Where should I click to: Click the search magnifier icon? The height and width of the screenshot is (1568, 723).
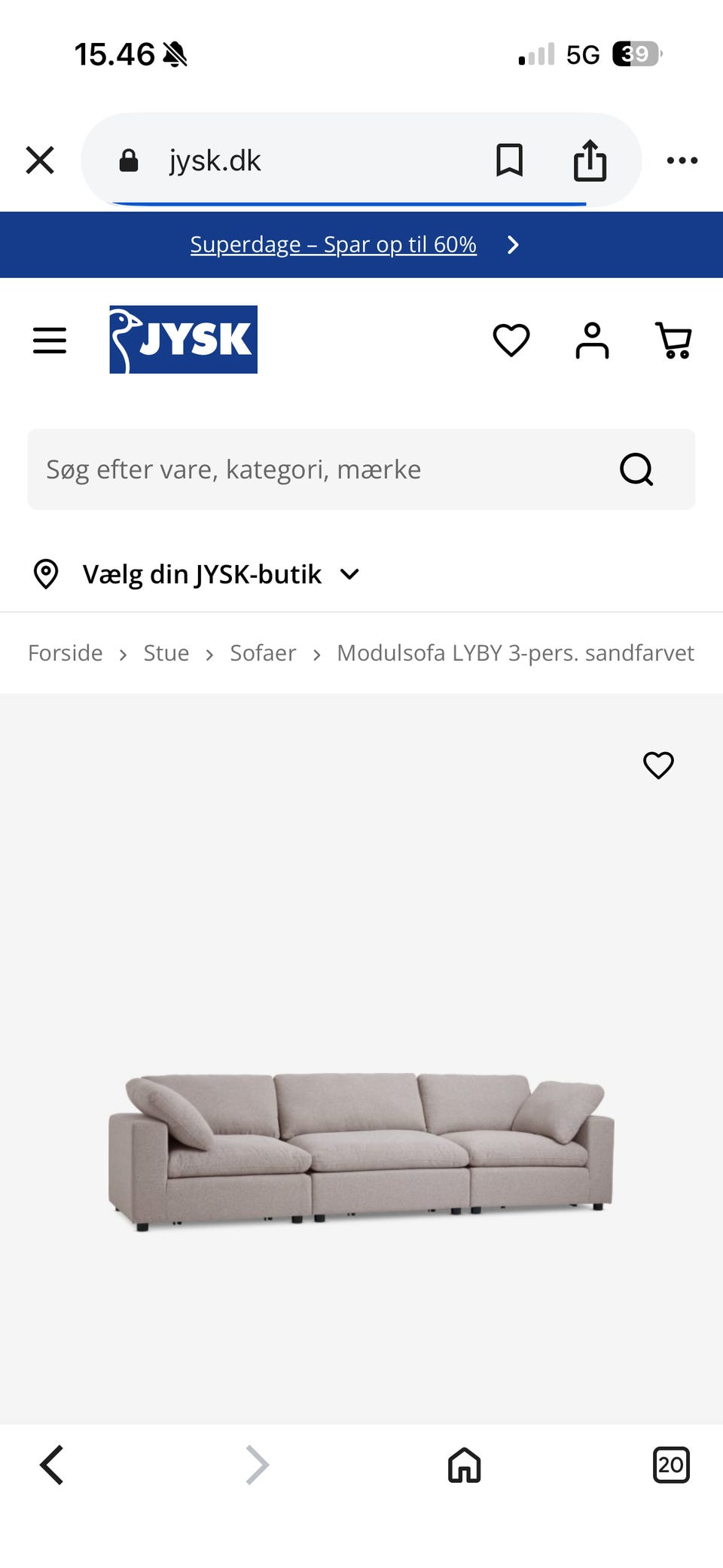pos(636,469)
